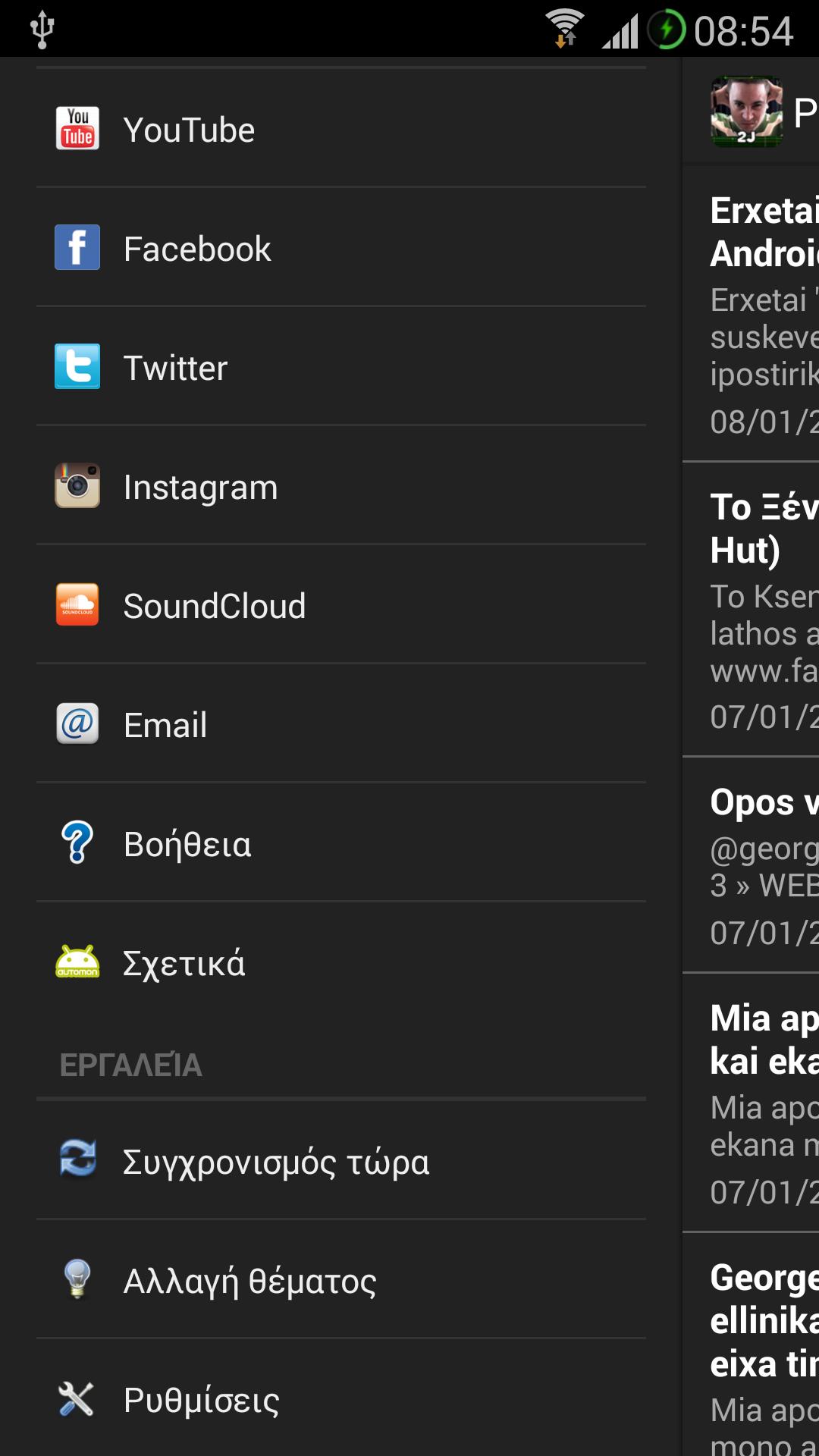The width and height of the screenshot is (819, 1456).
Task: Open SoundCloud from the side menu
Action: (341, 605)
